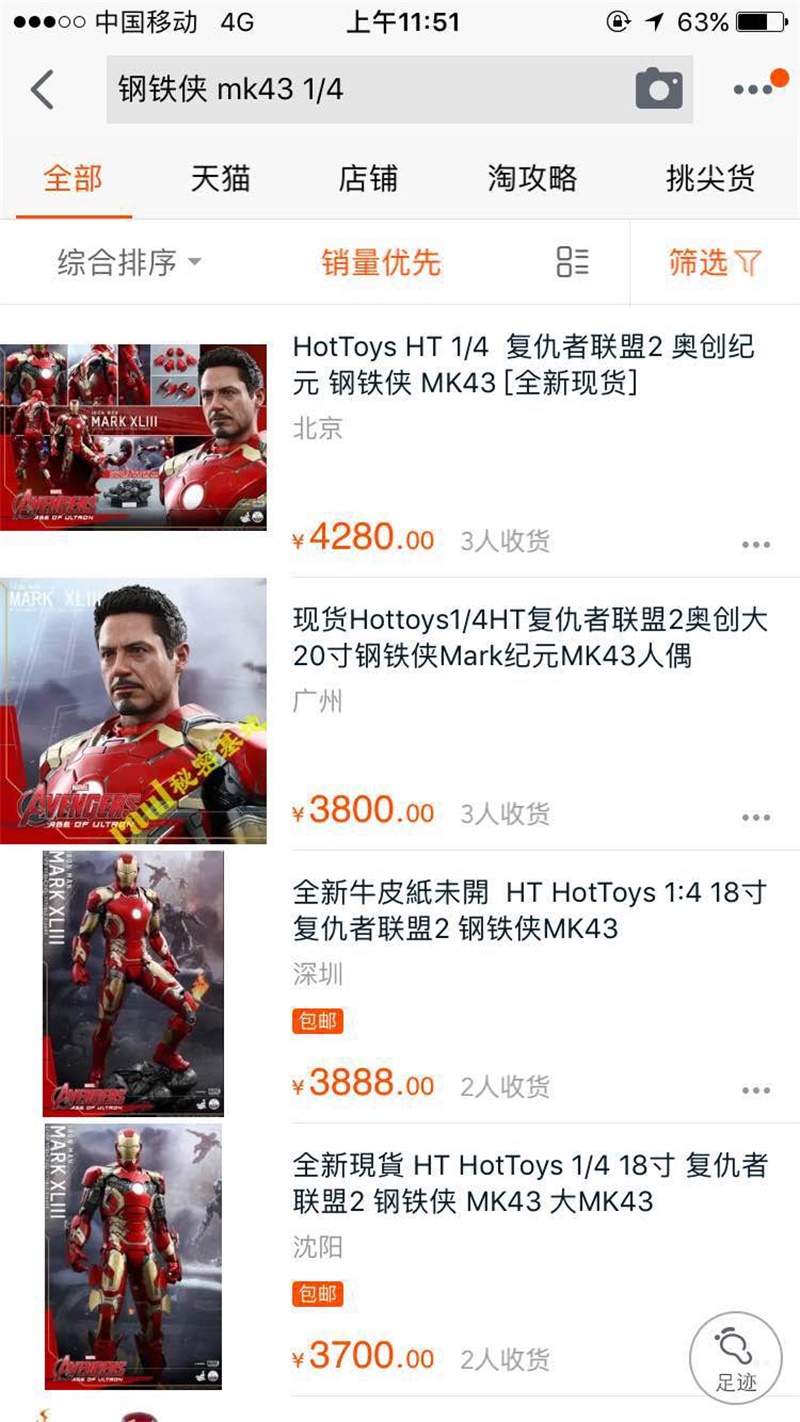Open camera image search

(659, 90)
